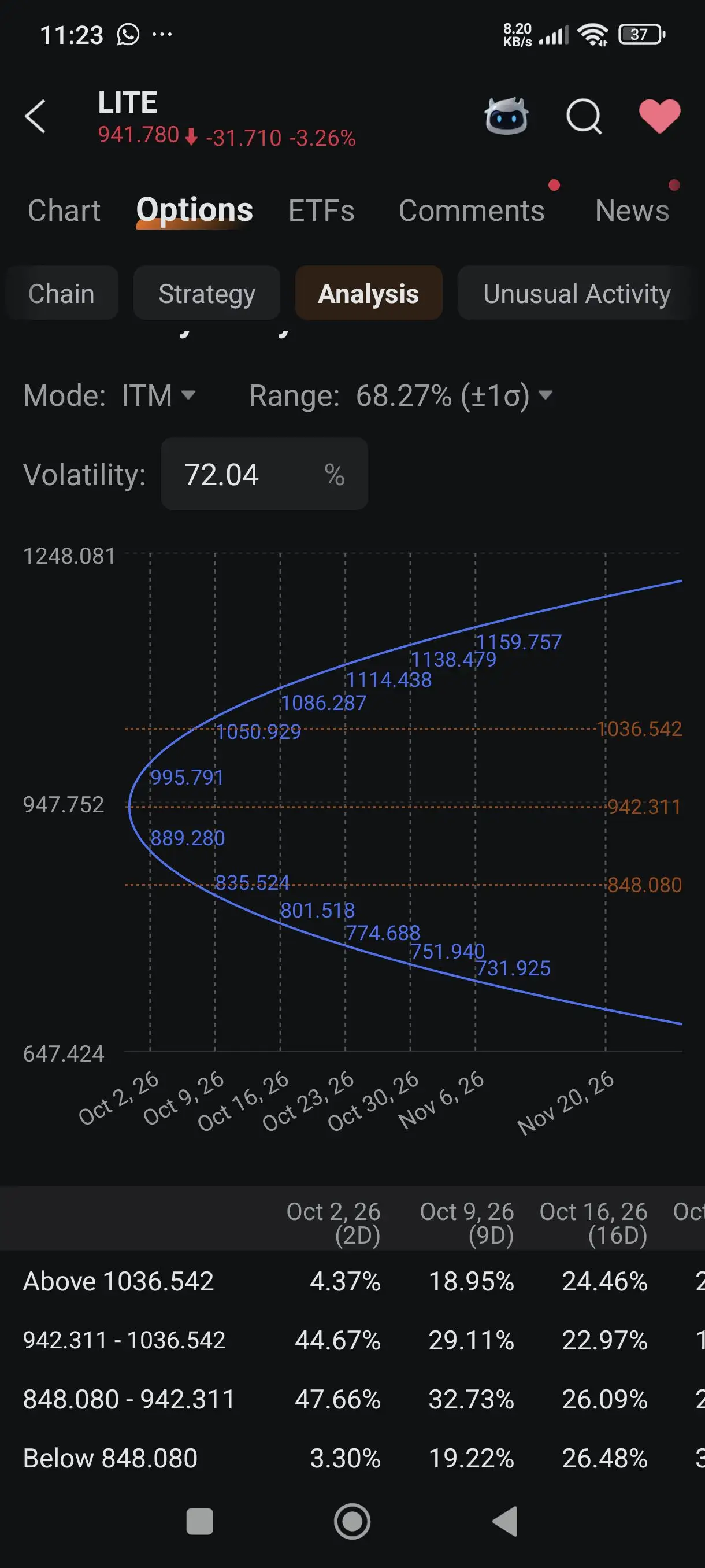Switch to the ETFs tab
This screenshot has height=1568, width=705.
[321, 210]
